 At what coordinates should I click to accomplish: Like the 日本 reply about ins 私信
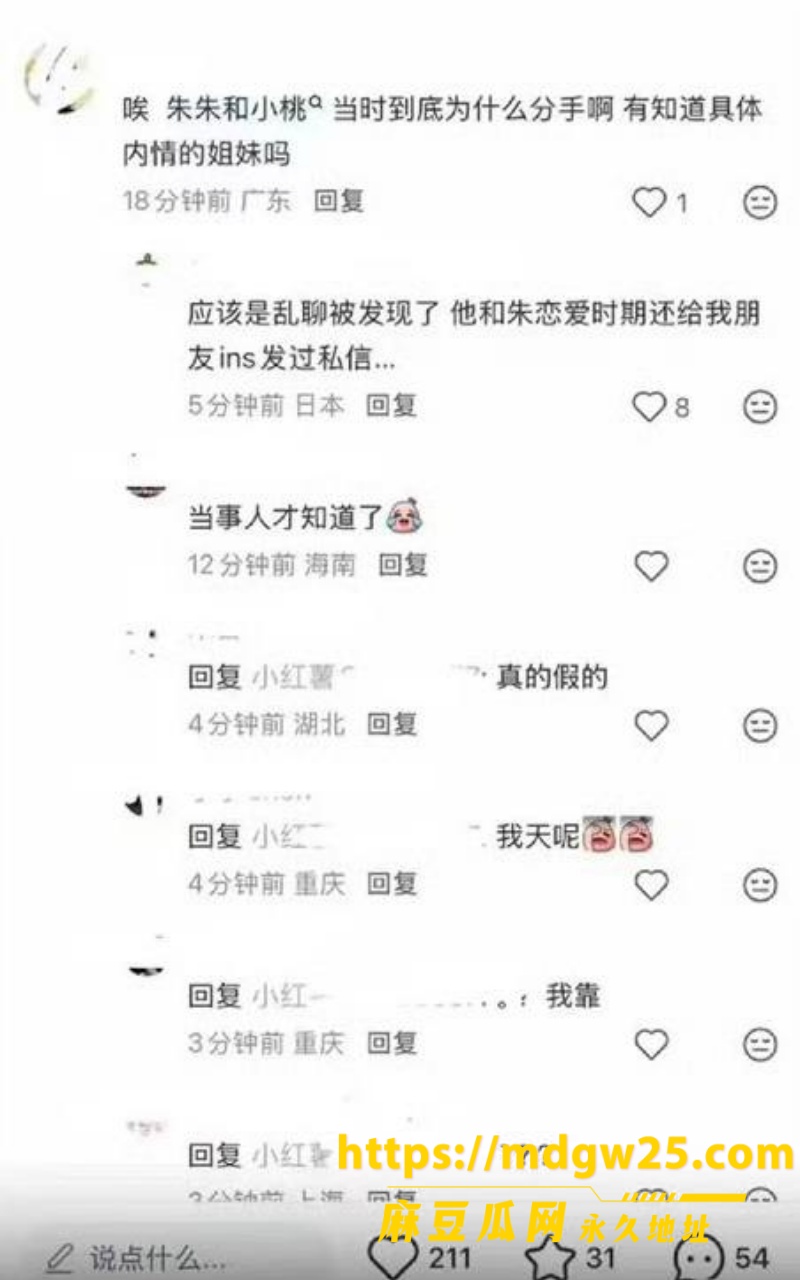650,406
